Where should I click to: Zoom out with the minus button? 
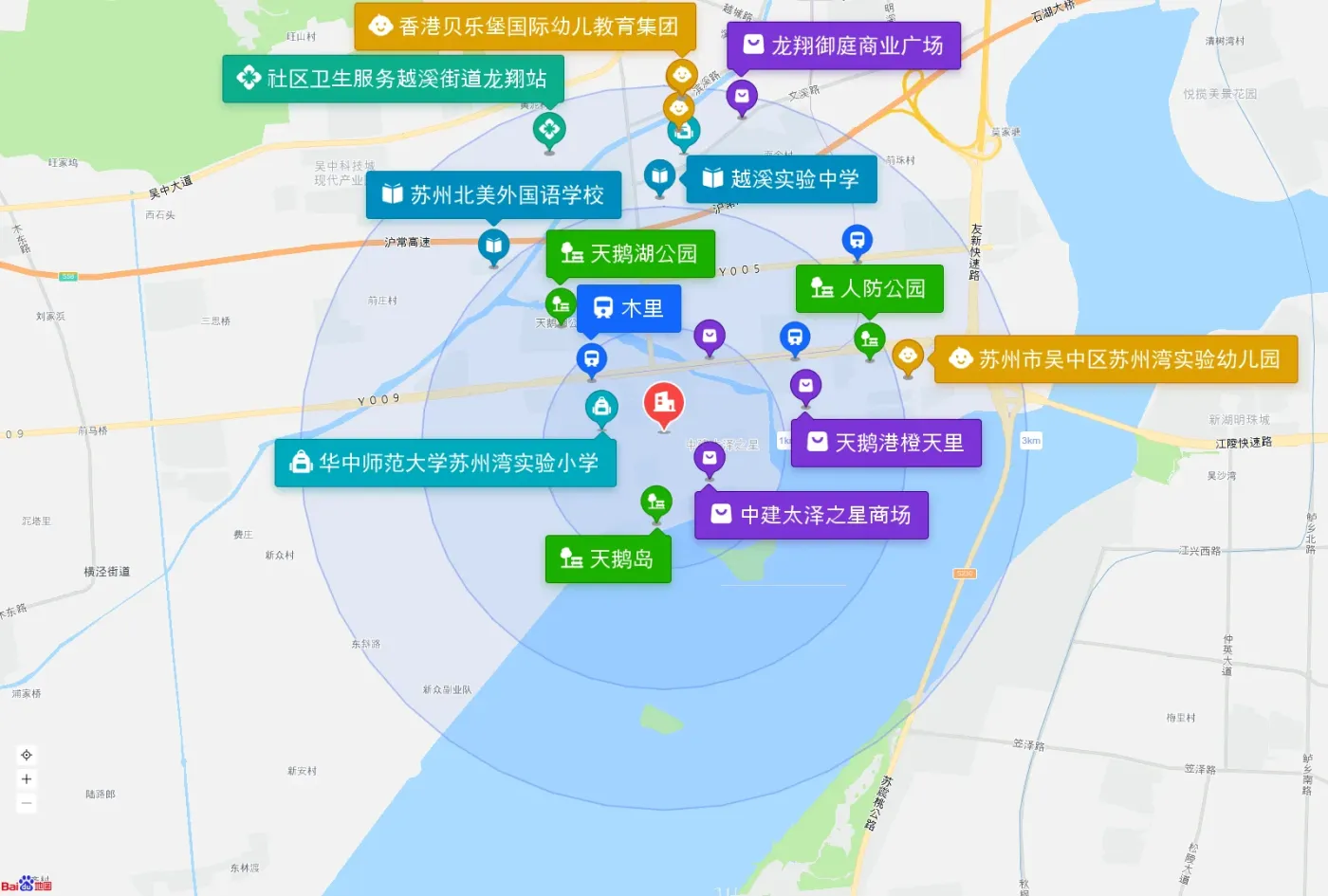[27, 803]
